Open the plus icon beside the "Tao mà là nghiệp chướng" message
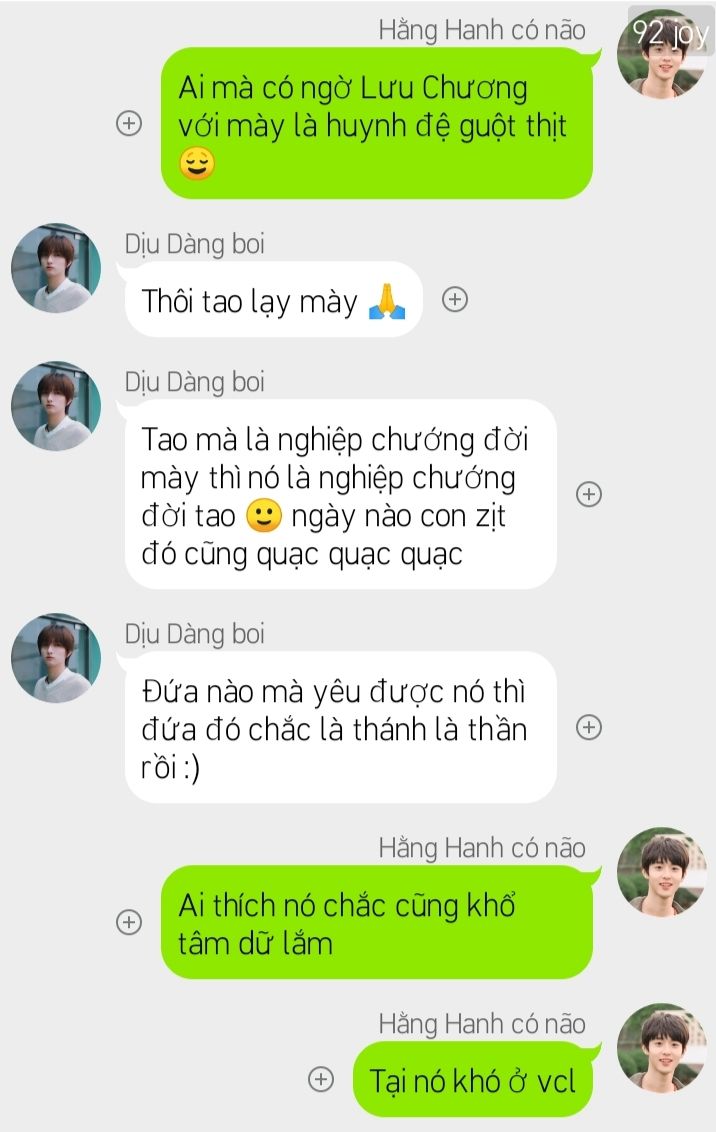716x1132 pixels. point(589,494)
